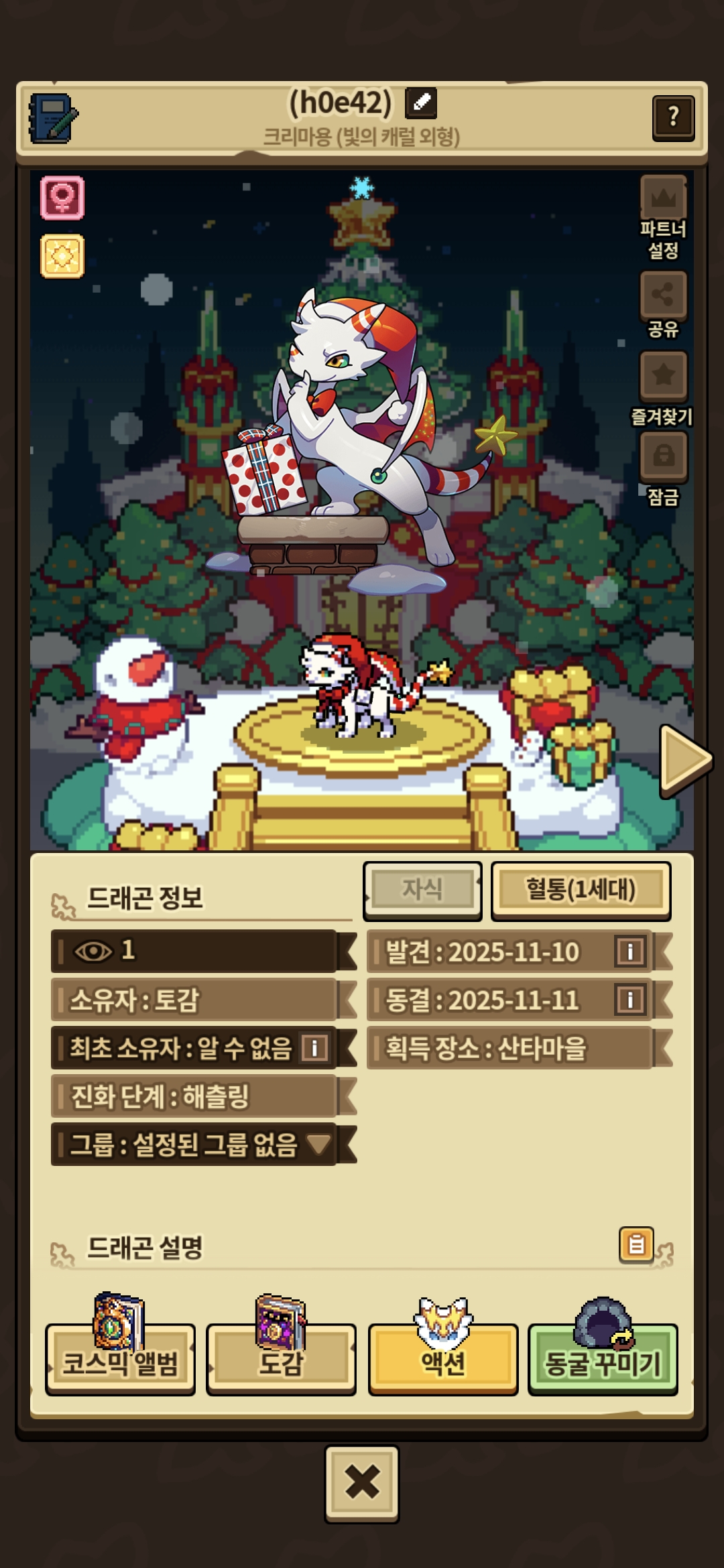Close the dragon info window
This screenshot has width=724, height=1568.
tap(362, 1482)
